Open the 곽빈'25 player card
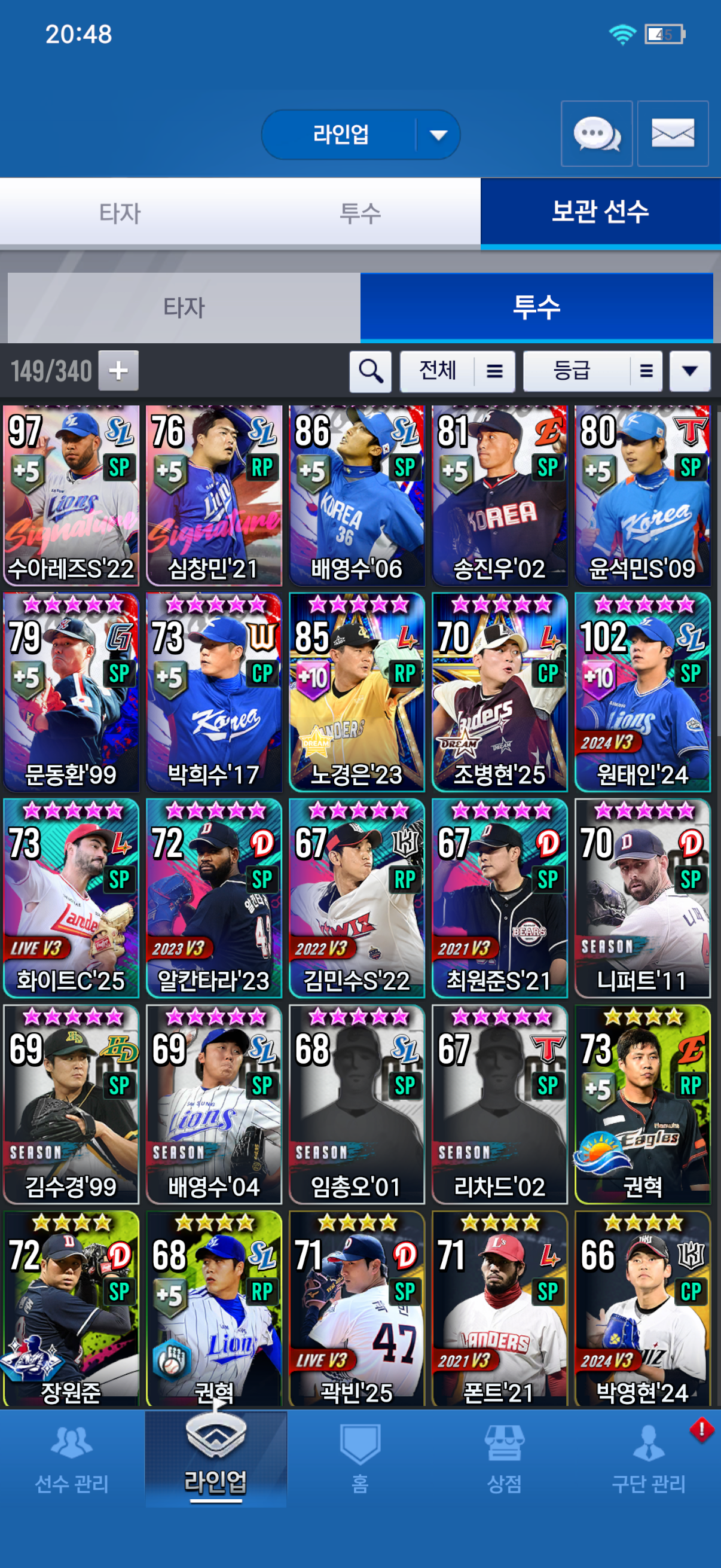The image size is (721, 1568). [x=356, y=1308]
